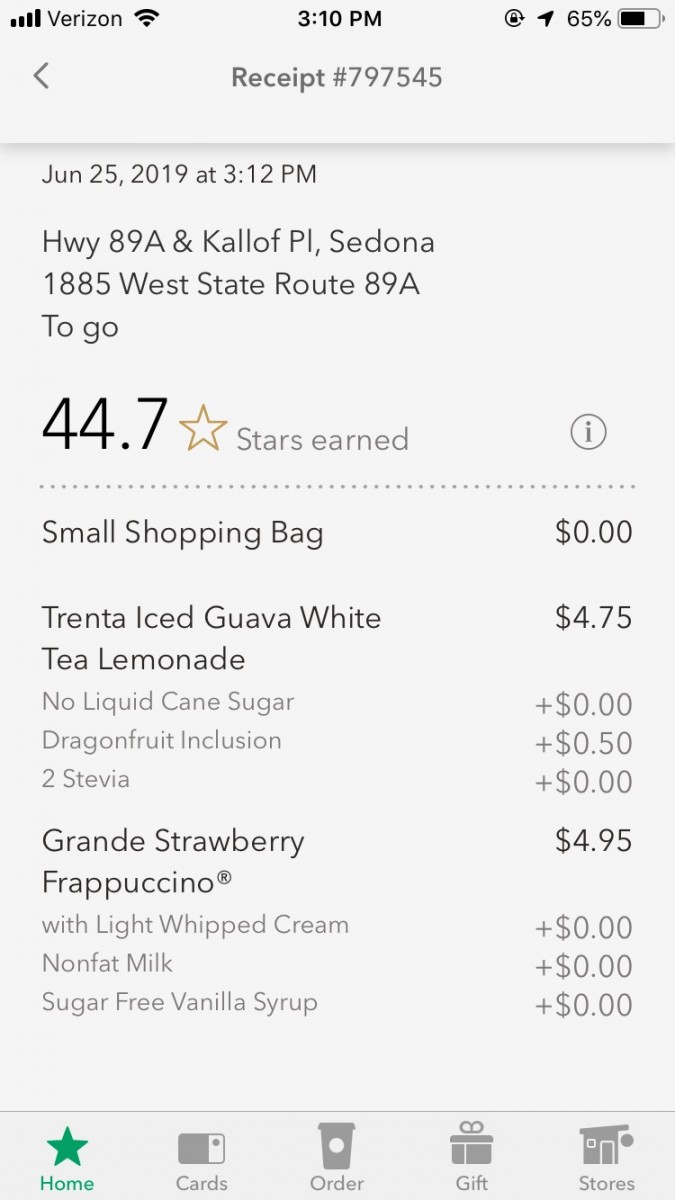Open the Stars earned info icon
The height and width of the screenshot is (1200, 675).
588,432
